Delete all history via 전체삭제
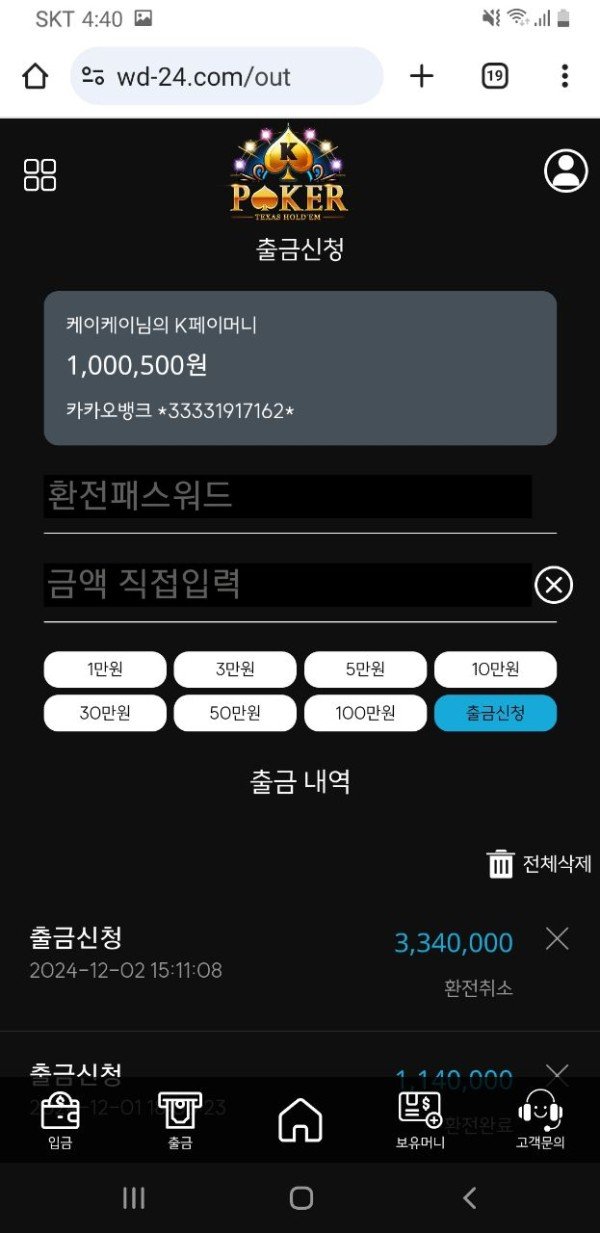Screen dimensions: 600x1233 pyautogui.click(x=539, y=864)
